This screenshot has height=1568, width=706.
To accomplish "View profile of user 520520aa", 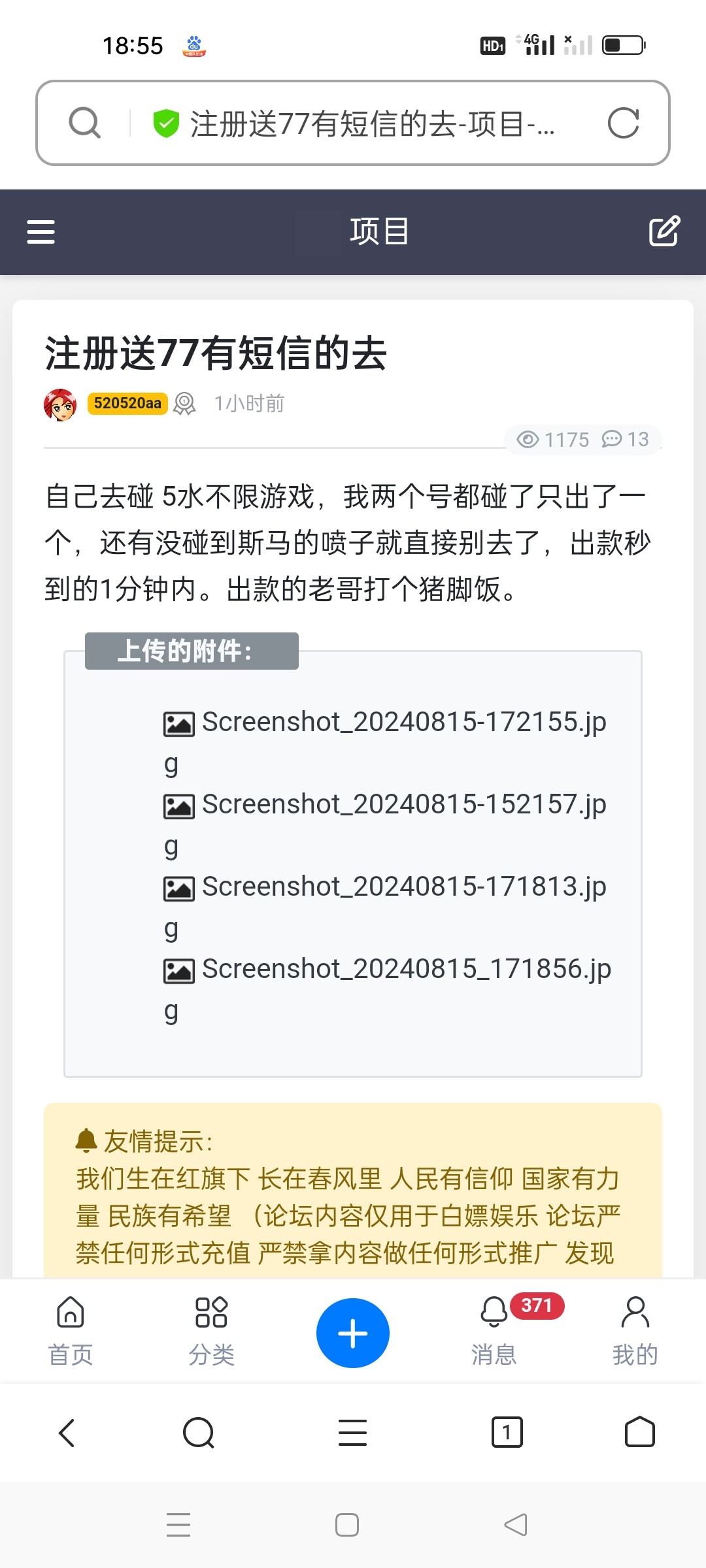I will tap(127, 403).
